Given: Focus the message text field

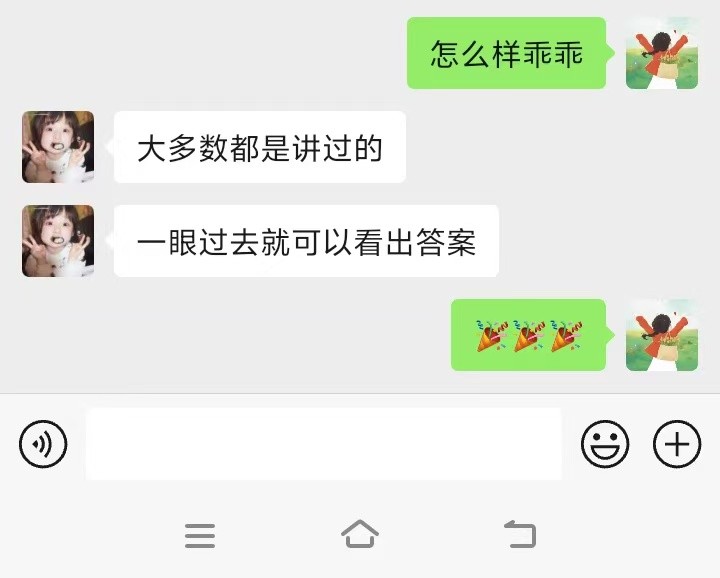Looking at the screenshot, I should 323,443.
